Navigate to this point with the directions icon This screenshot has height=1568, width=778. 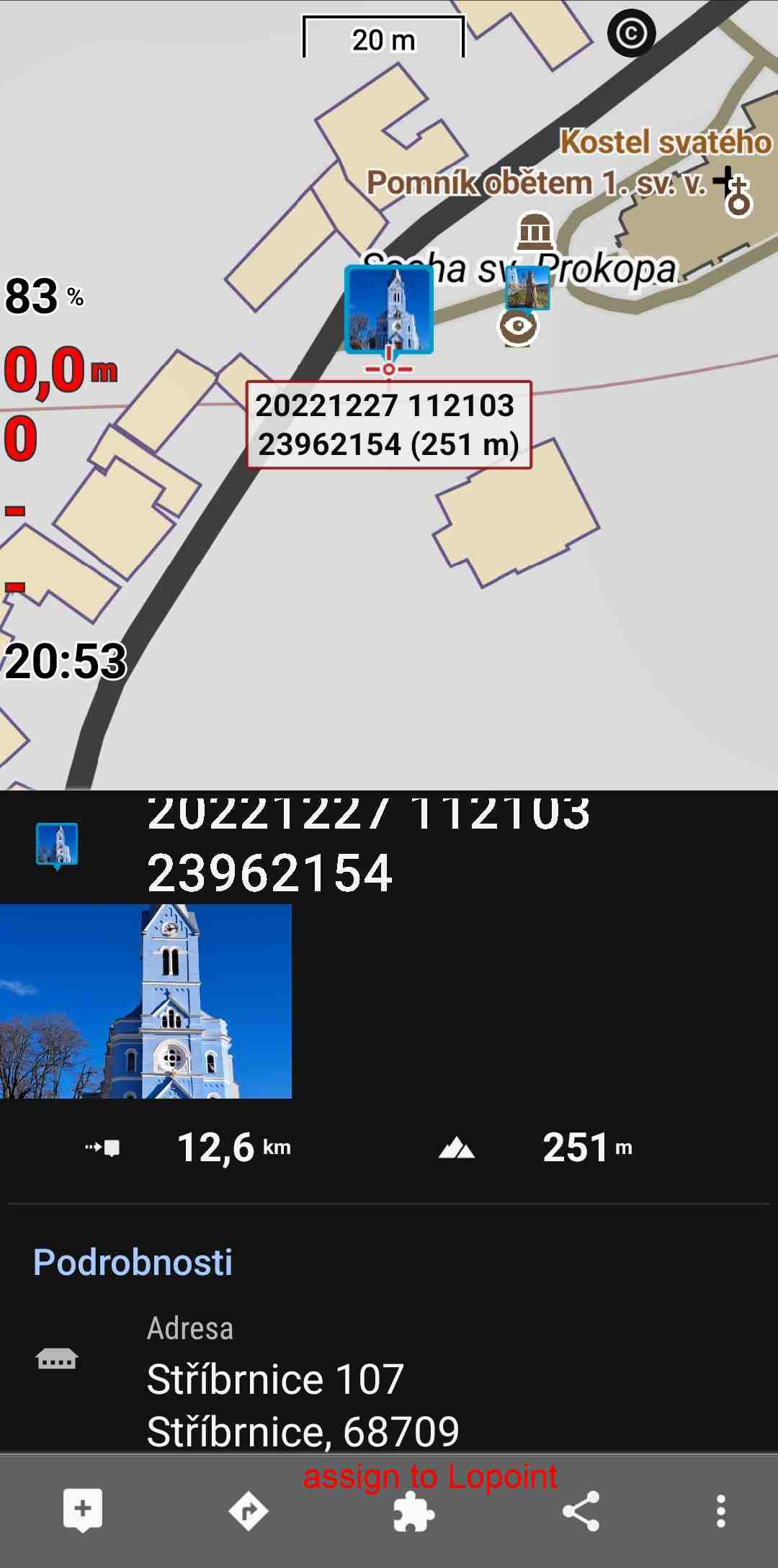(248, 1510)
